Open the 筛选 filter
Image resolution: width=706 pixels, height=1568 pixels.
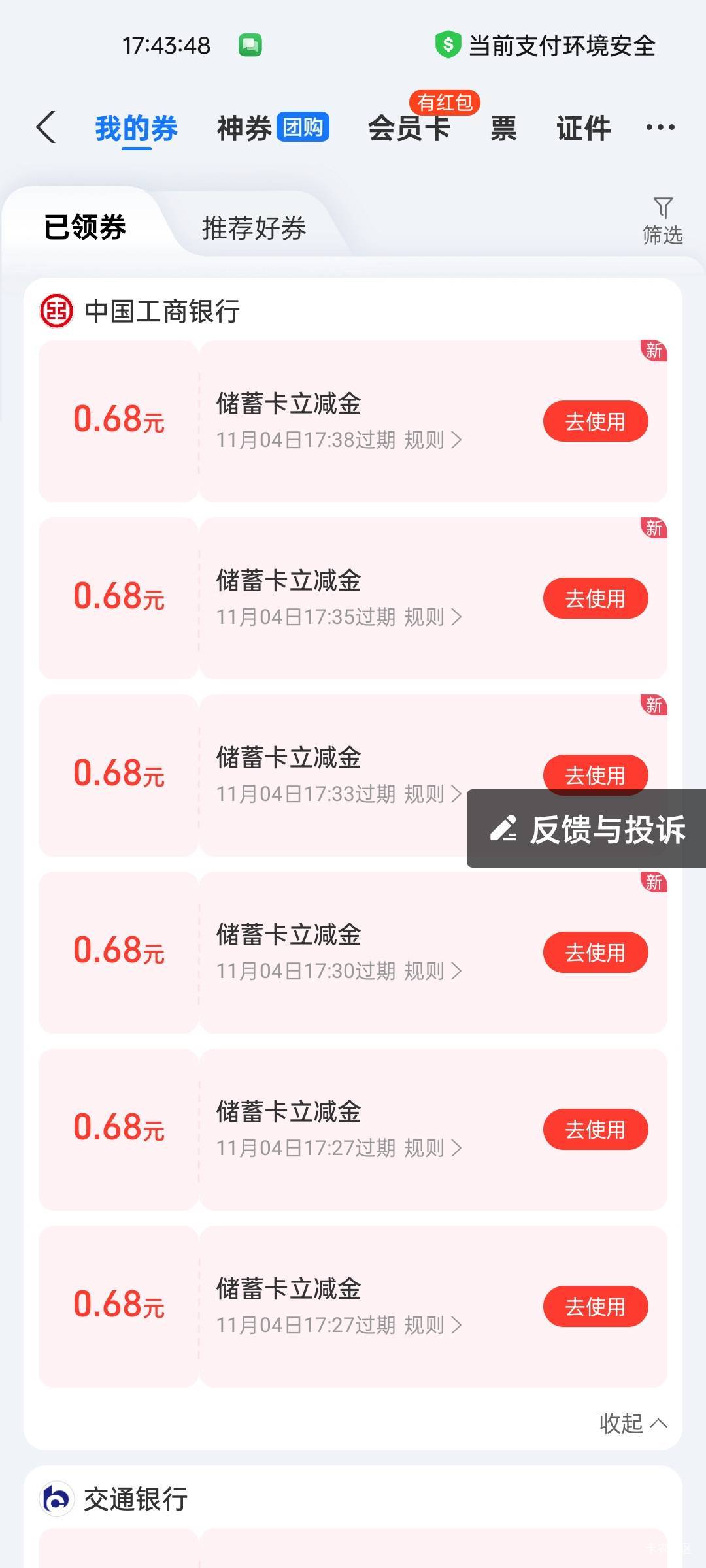[x=662, y=221]
